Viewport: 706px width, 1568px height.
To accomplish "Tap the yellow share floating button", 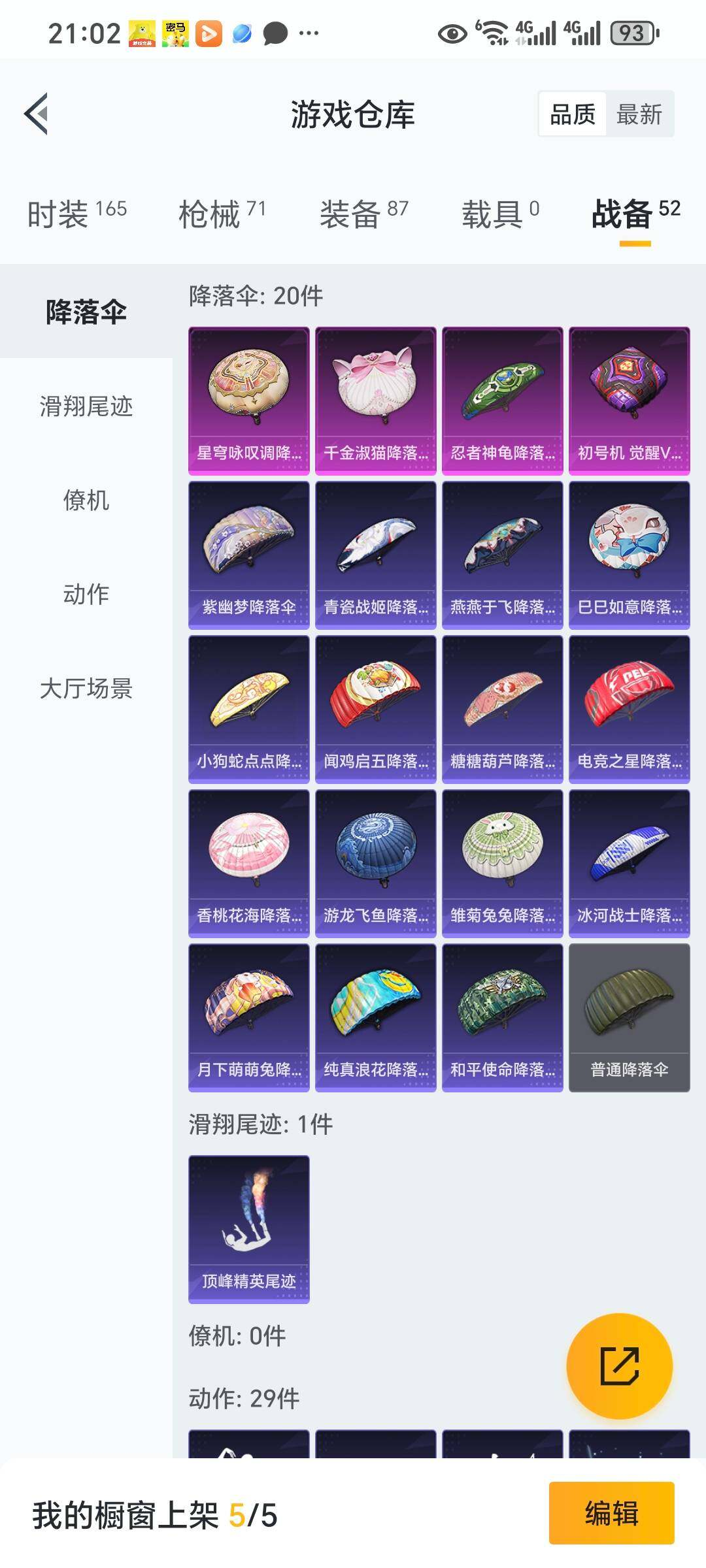I will click(619, 1366).
